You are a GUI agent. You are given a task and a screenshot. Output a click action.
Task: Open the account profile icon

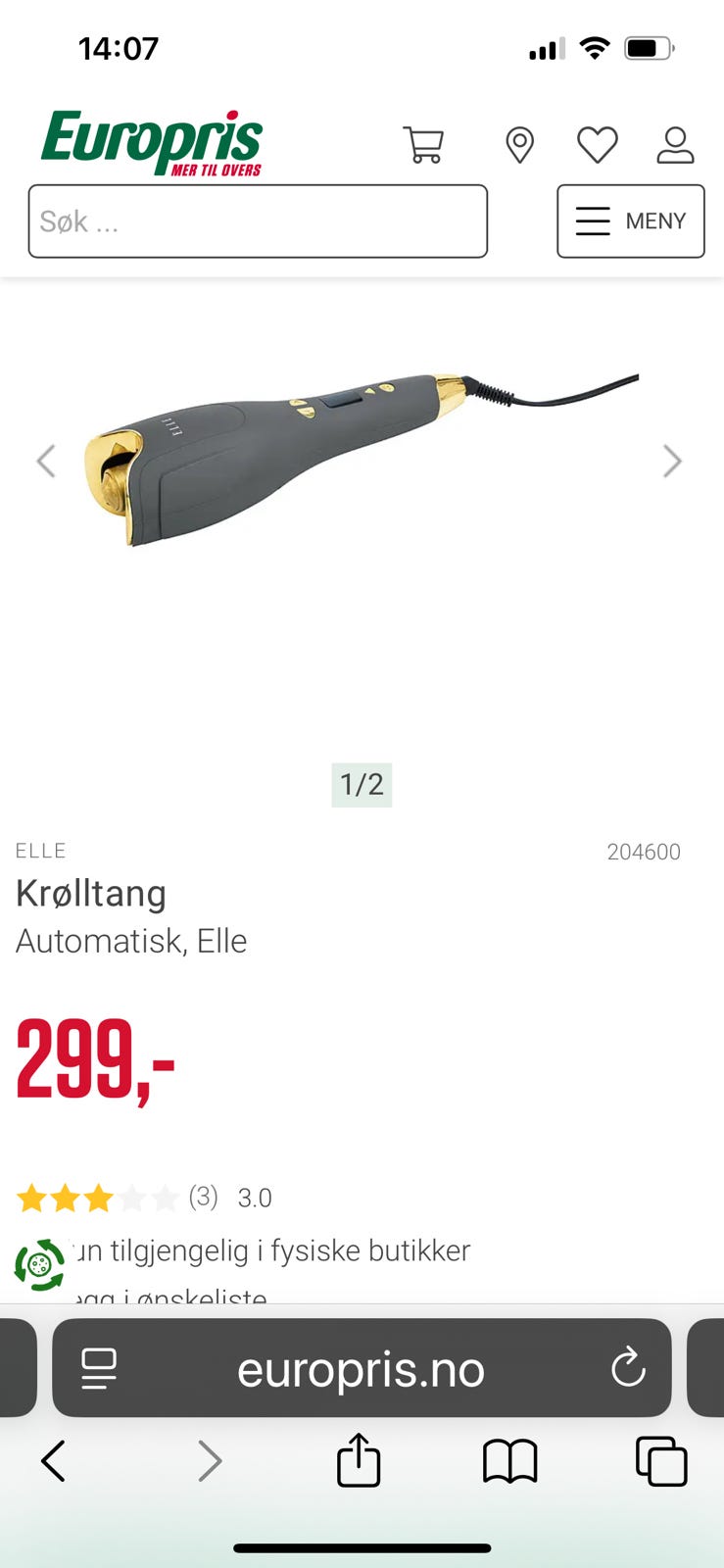[673, 145]
